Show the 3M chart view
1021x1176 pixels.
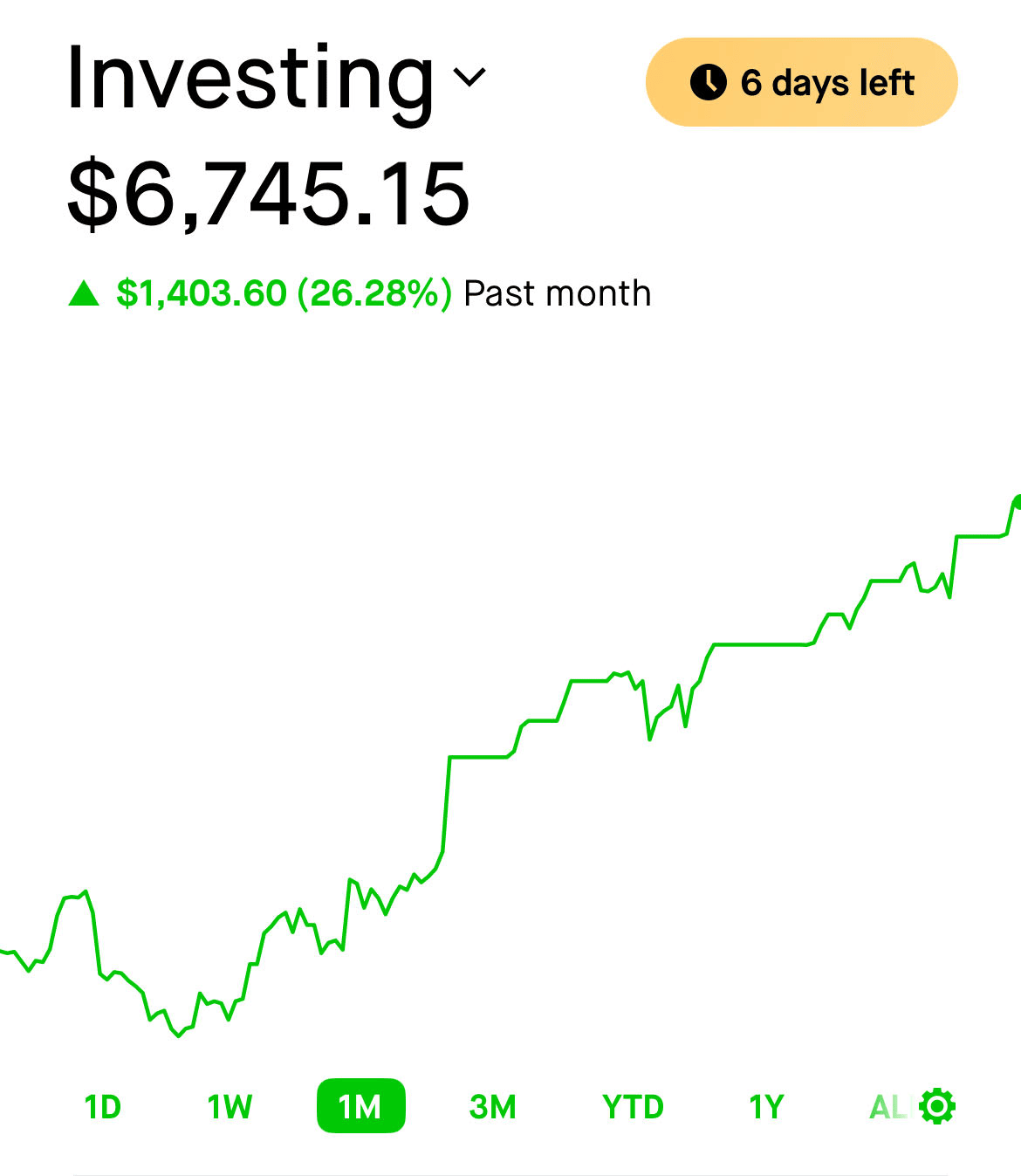click(493, 1107)
